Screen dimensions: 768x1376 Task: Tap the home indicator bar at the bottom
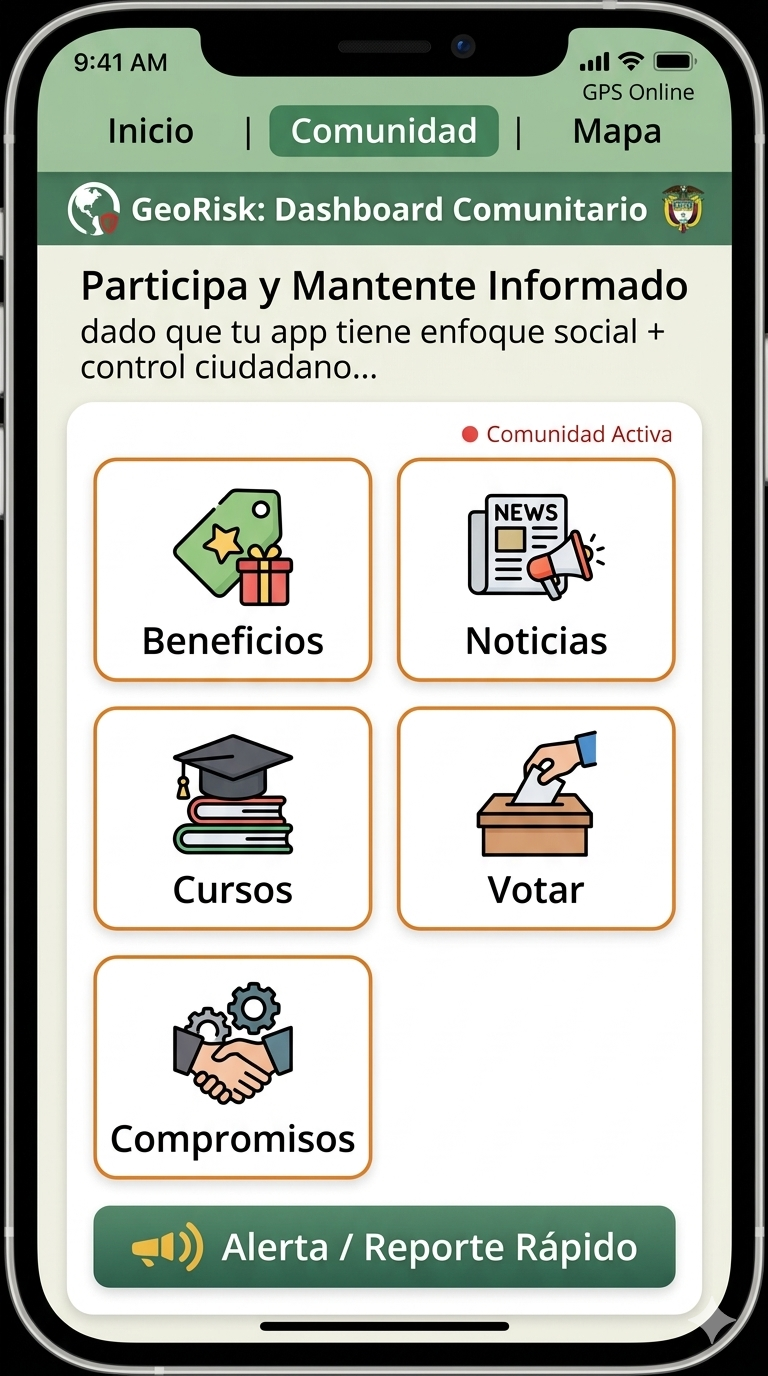pos(384,1325)
